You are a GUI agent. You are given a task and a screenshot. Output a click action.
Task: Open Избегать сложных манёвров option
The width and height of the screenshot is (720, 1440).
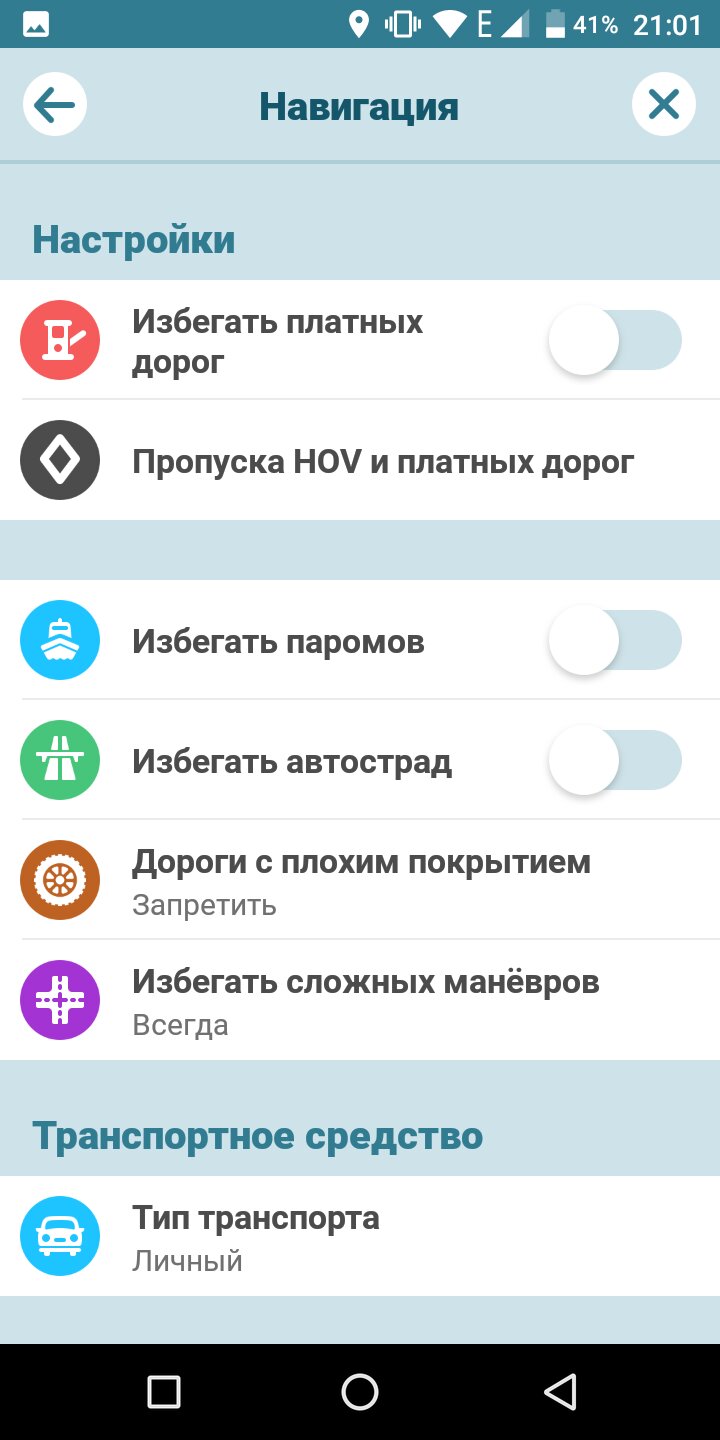click(x=360, y=1000)
